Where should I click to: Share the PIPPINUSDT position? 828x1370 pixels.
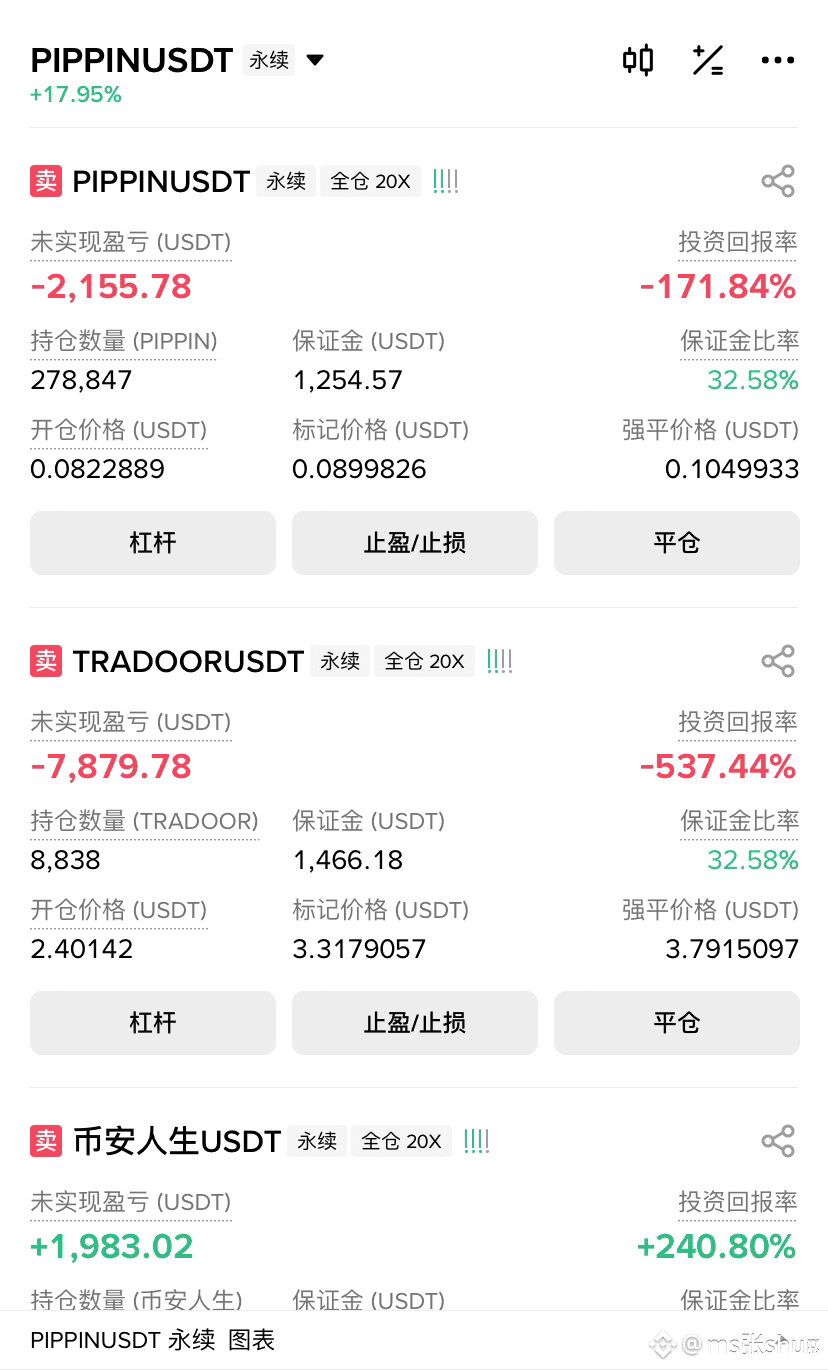click(778, 181)
